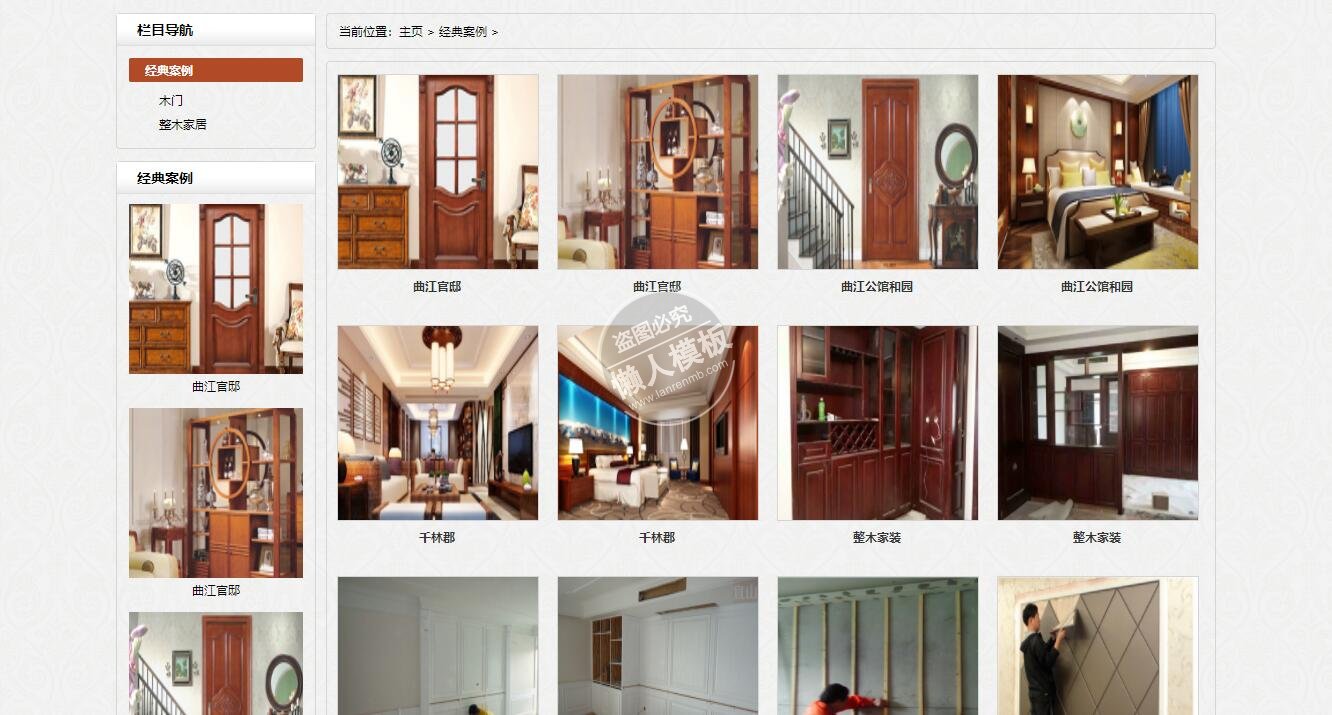Open 曲江官邸 glass-door case in main grid
Screen dimensions: 1332x715
point(437,172)
